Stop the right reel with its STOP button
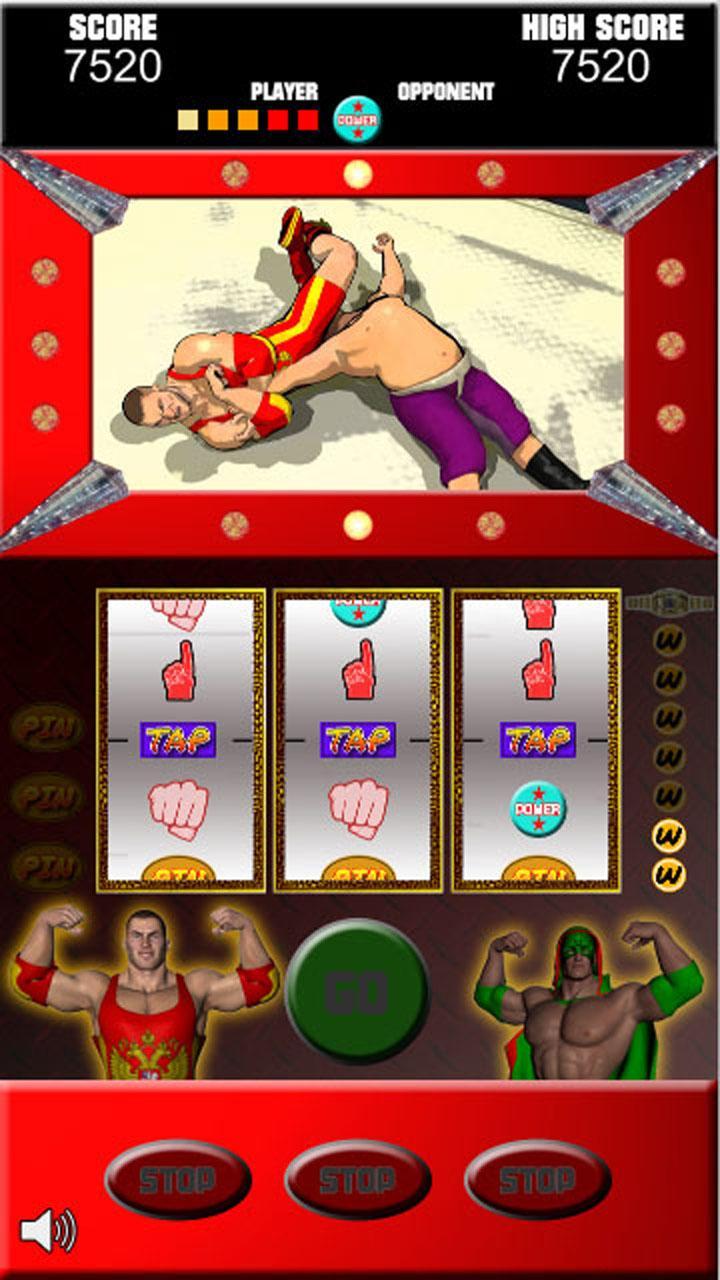Image resolution: width=720 pixels, height=1280 pixels. 537,1179
